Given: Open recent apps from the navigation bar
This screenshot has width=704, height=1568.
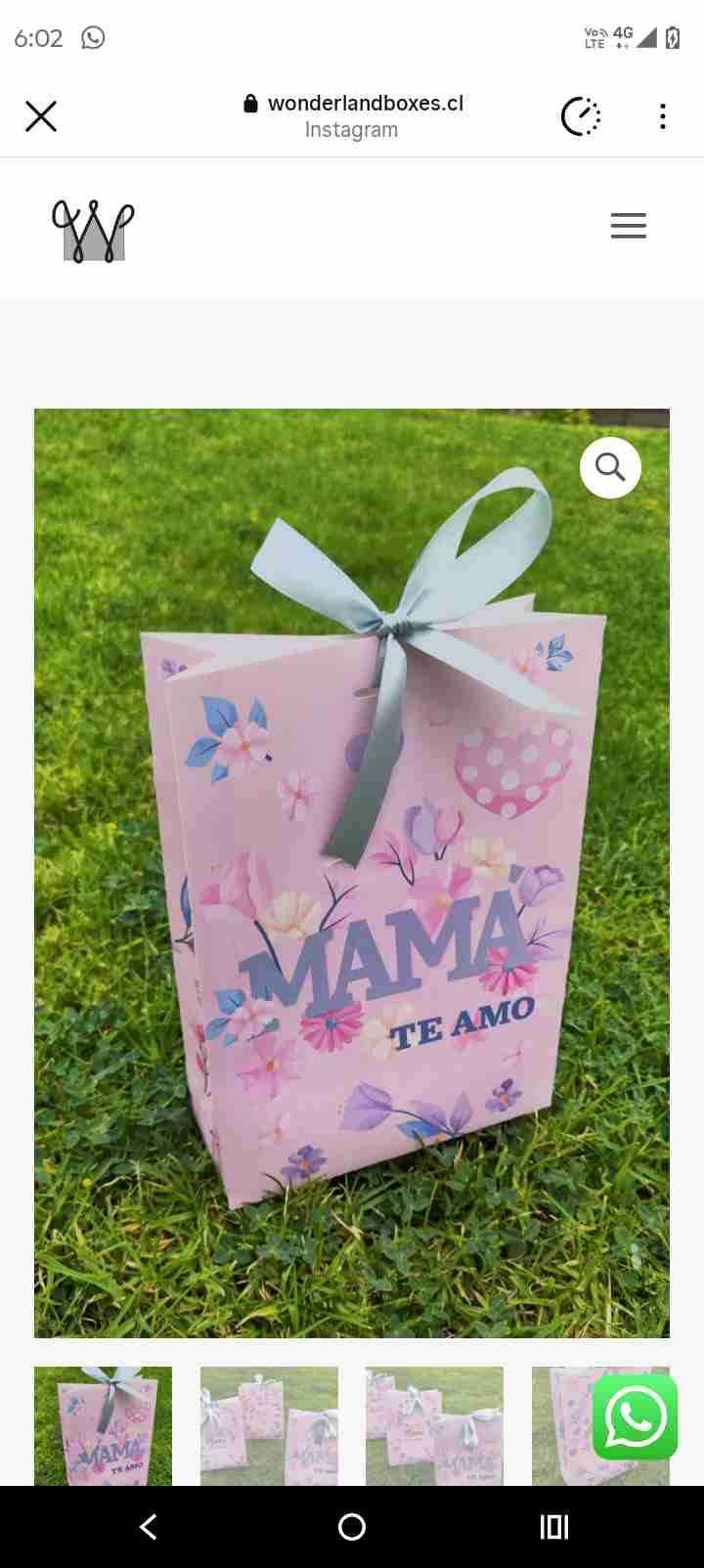Looking at the screenshot, I should 553,1526.
